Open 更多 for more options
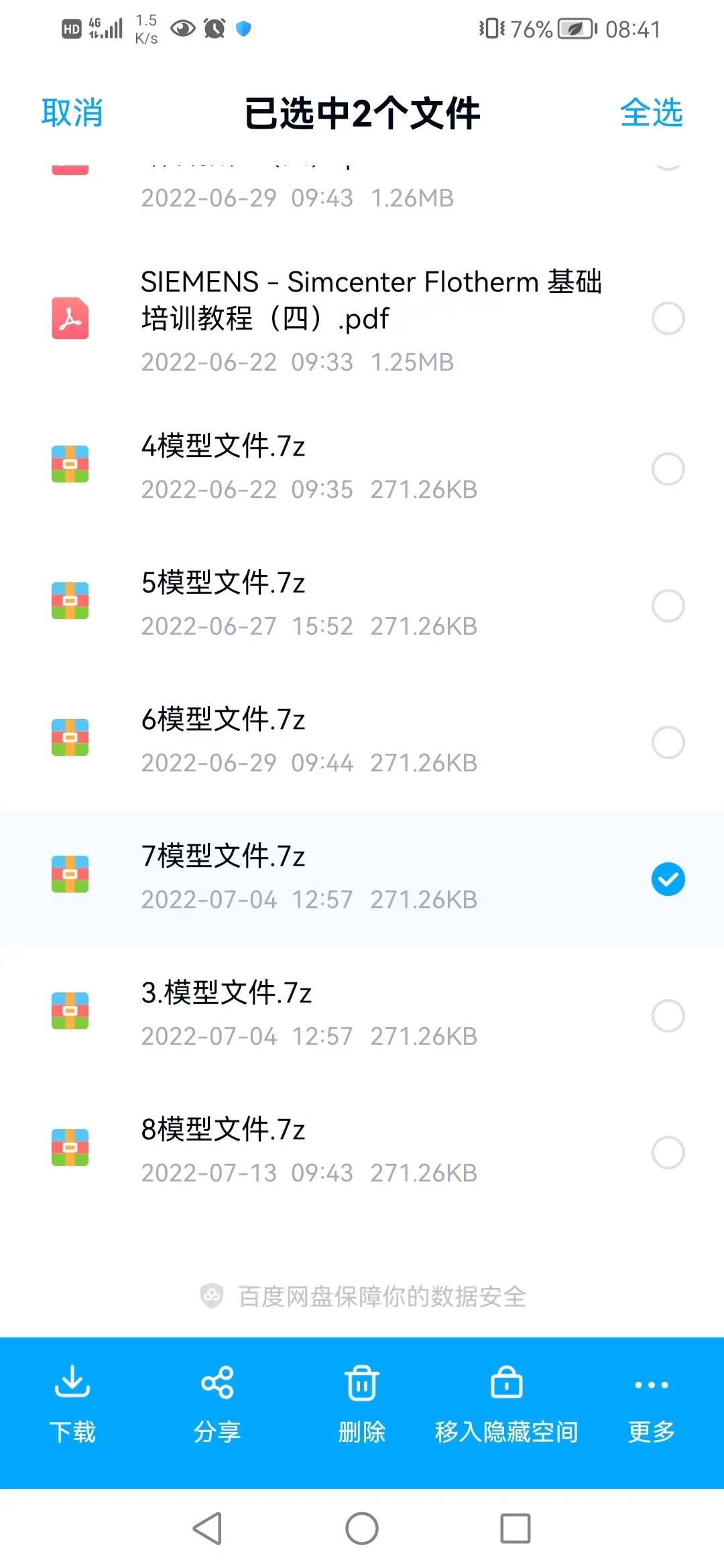 coord(652,1404)
